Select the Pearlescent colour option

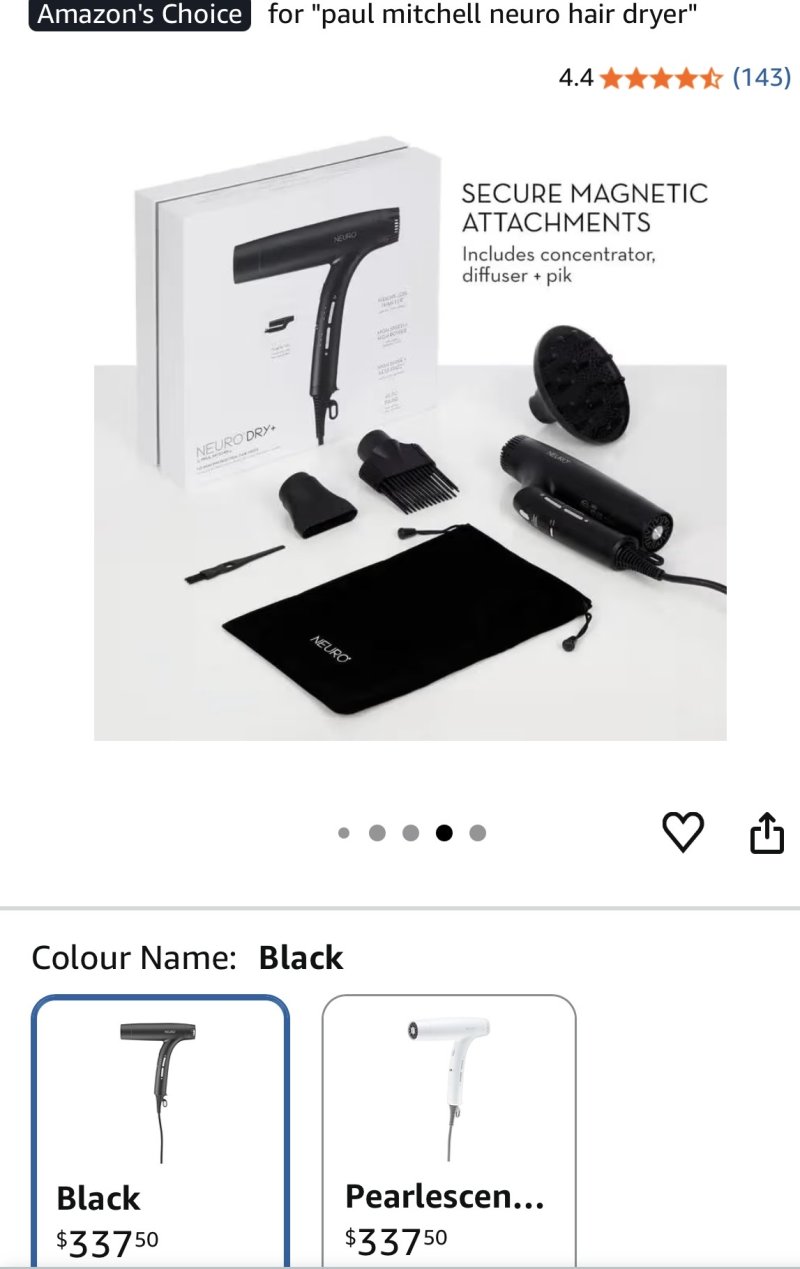pyautogui.click(x=448, y=1130)
